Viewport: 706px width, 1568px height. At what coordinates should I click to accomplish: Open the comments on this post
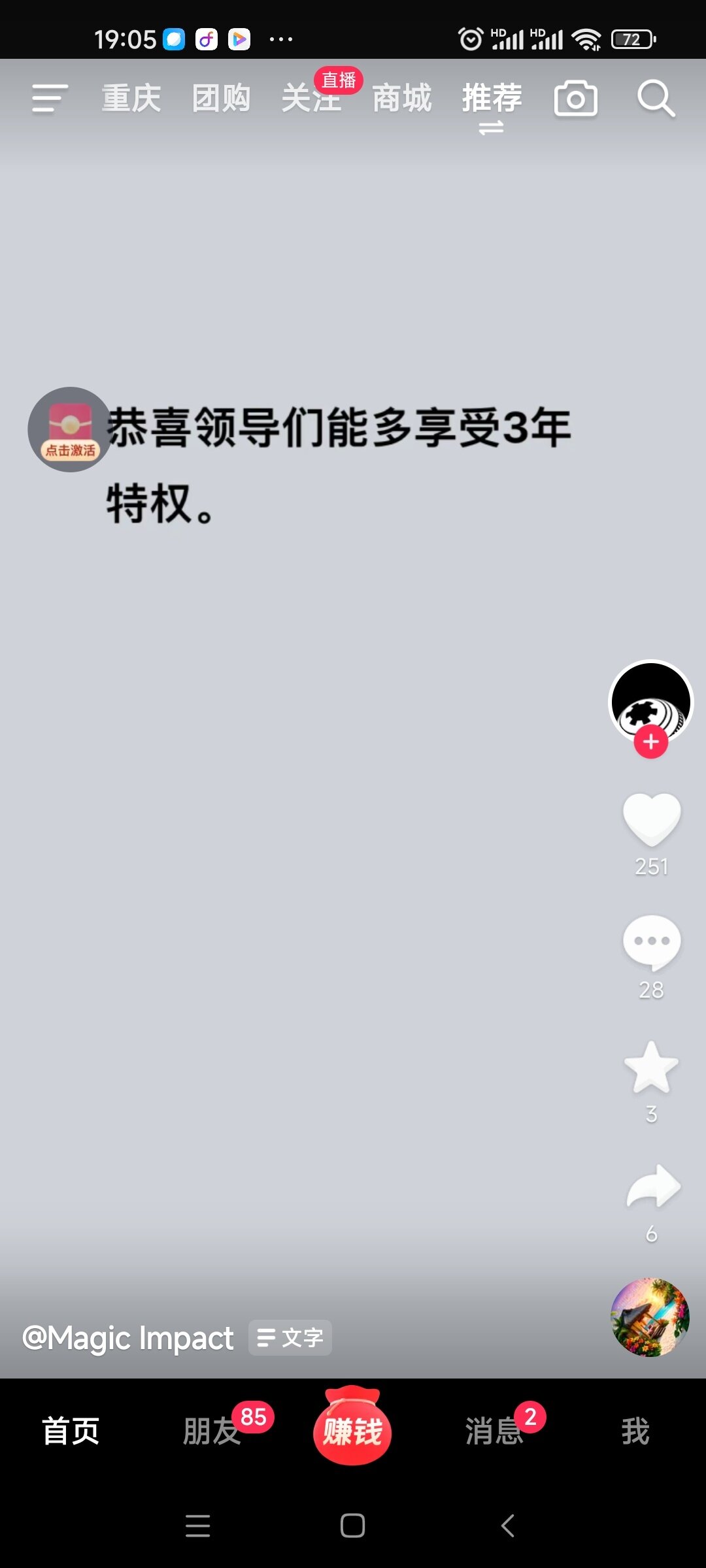click(x=651, y=942)
